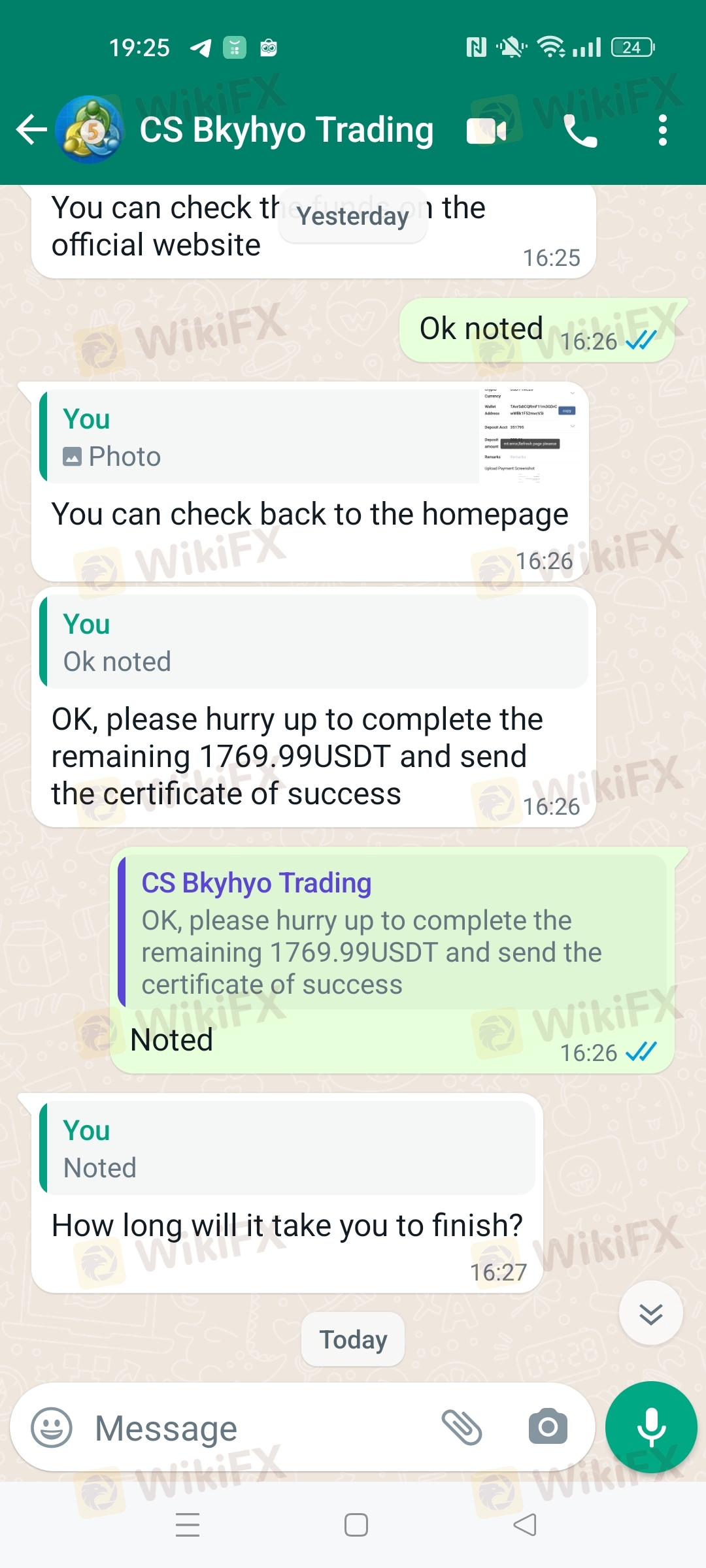Tap the system back button
This screenshot has width=706, height=1568.
pyautogui.click(x=525, y=1525)
